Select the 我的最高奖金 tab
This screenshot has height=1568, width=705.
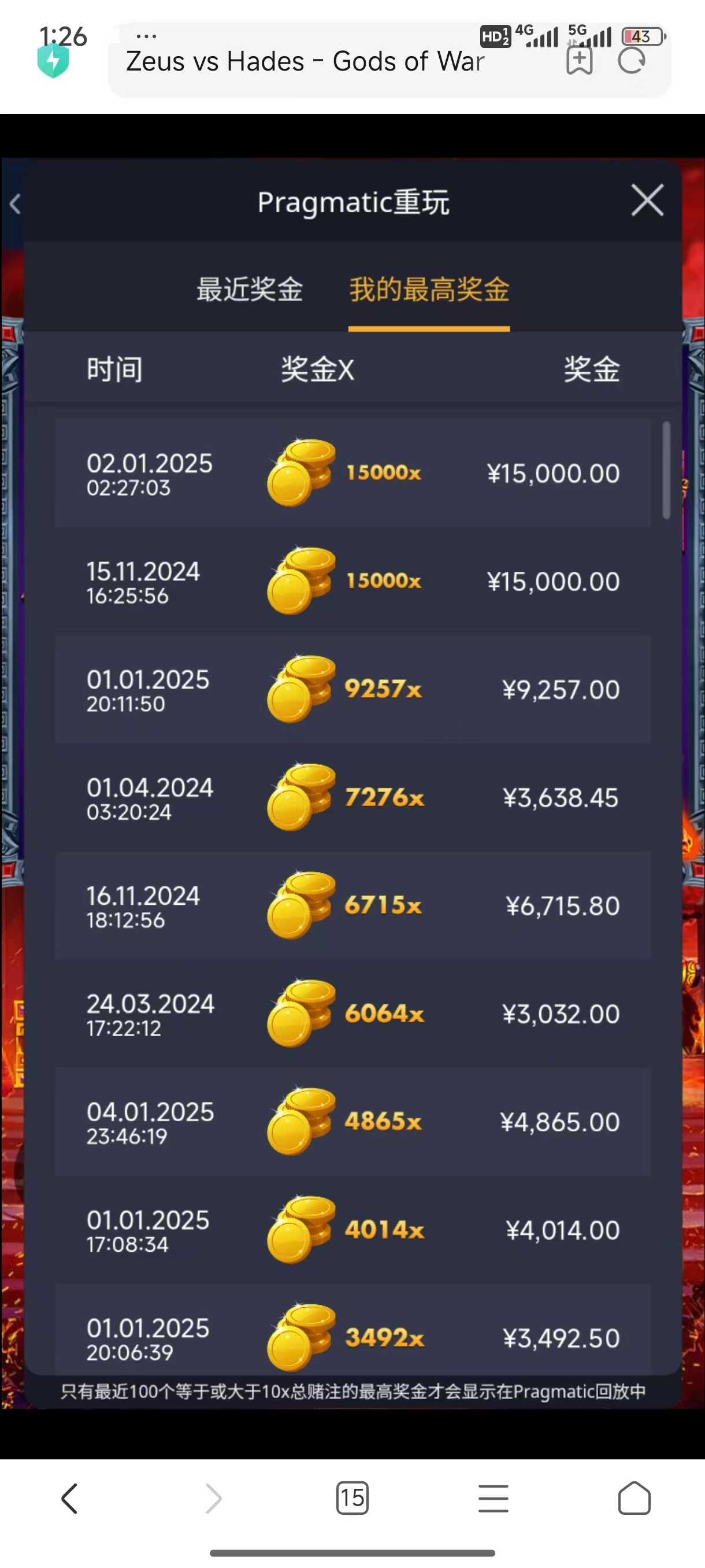tap(429, 289)
